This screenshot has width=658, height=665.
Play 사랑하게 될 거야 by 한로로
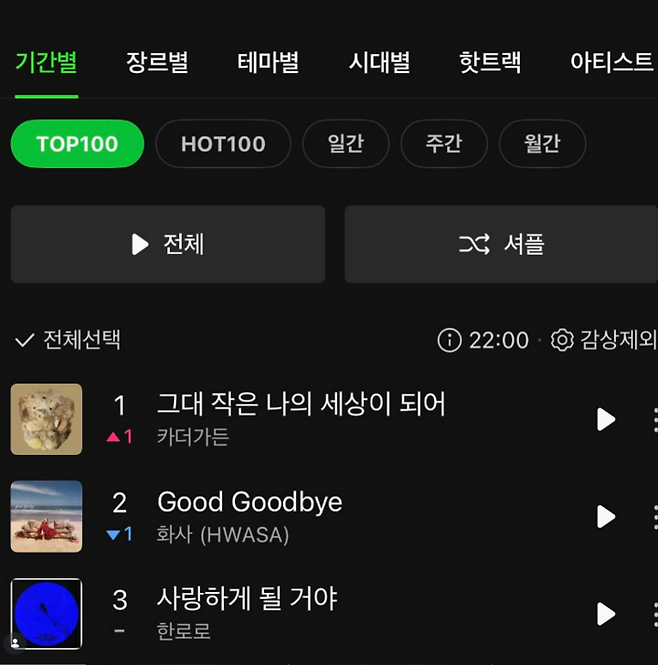point(606,614)
